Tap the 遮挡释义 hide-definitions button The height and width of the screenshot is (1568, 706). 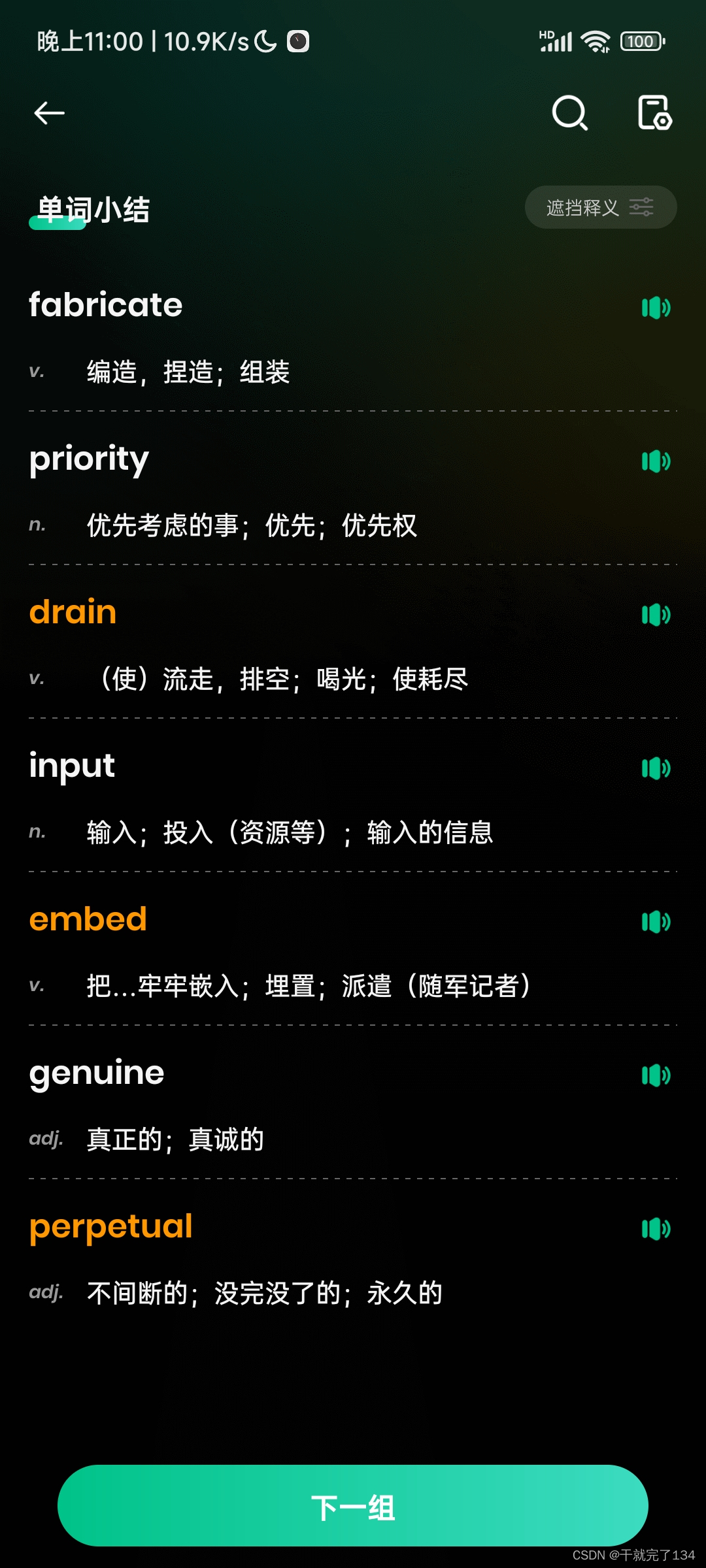click(x=600, y=207)
